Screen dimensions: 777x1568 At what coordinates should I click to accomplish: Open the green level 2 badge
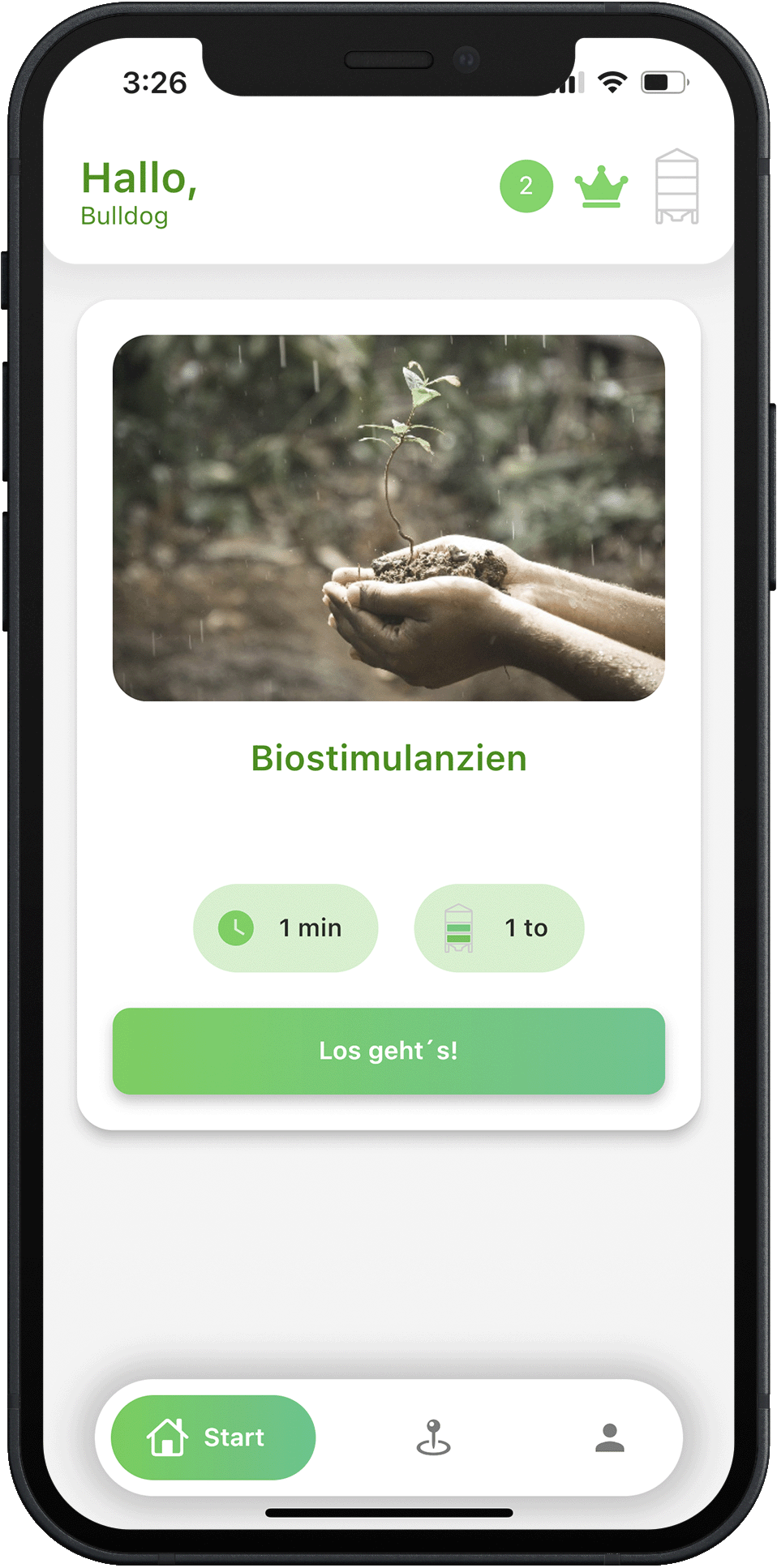(x=526, y=186)
